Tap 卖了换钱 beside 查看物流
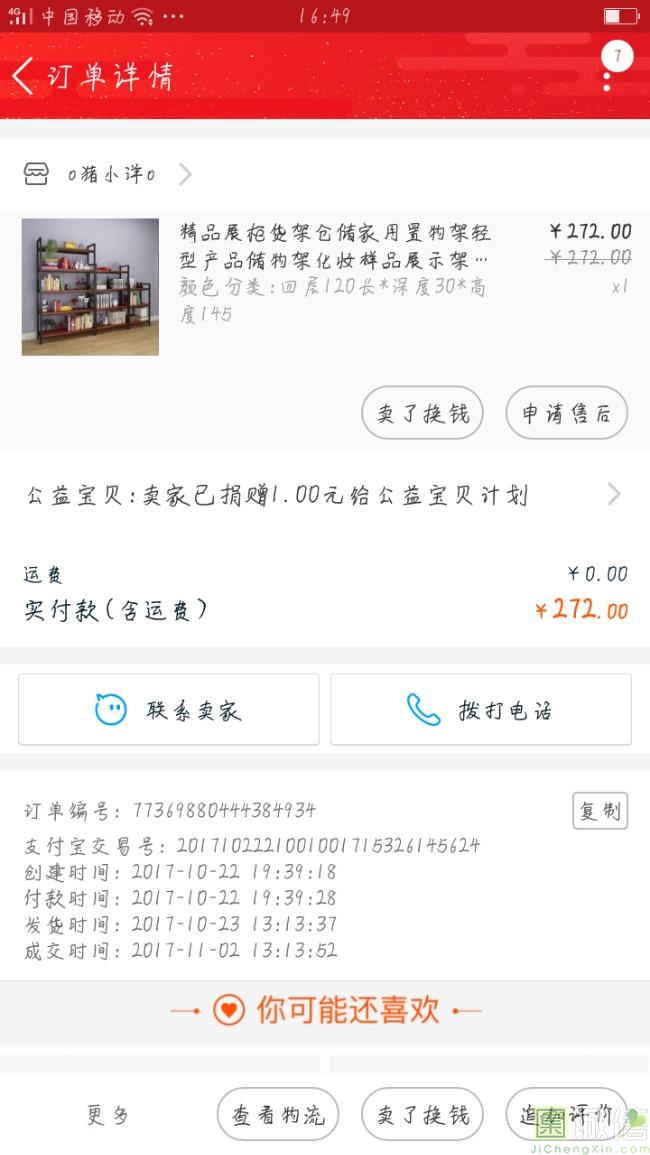The height and width of the screenshot is (1155, 650). (x=422, y=1115)
